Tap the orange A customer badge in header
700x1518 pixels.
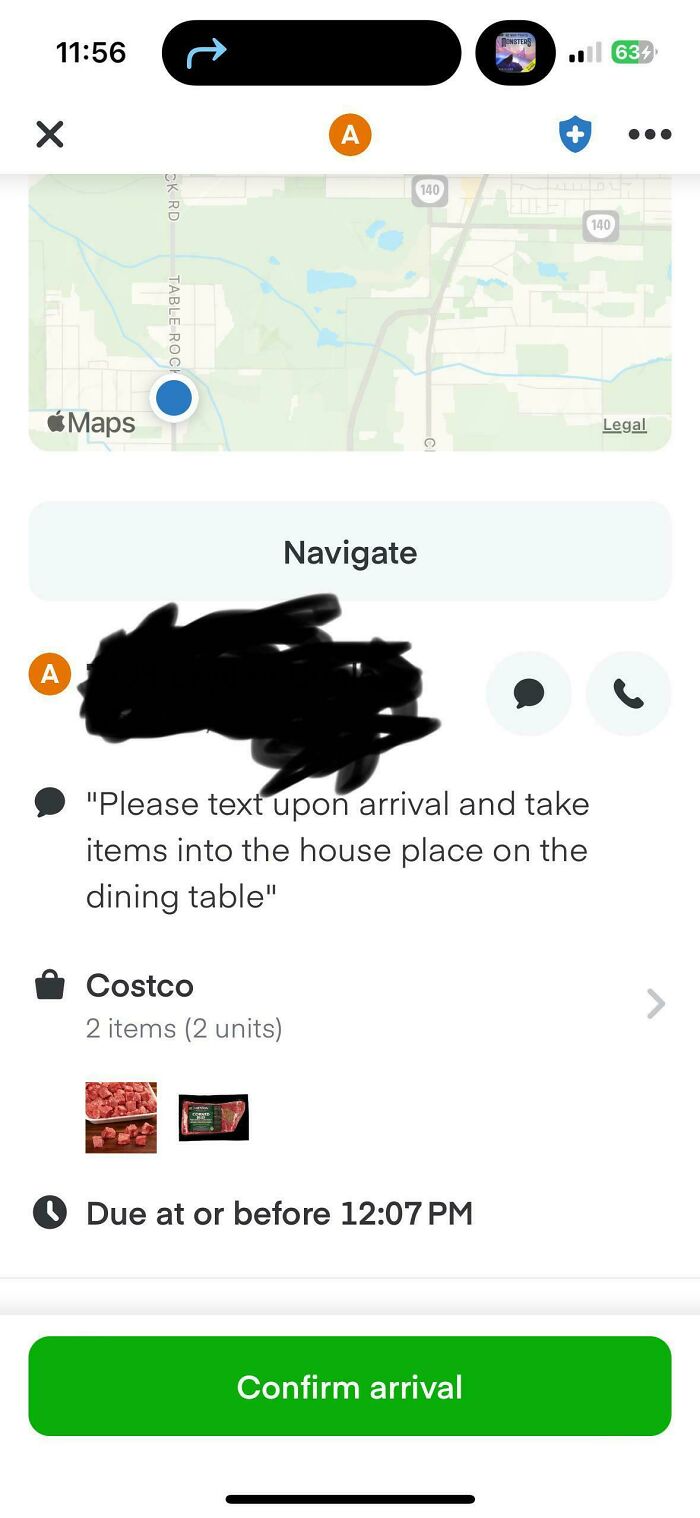(350, 134)
